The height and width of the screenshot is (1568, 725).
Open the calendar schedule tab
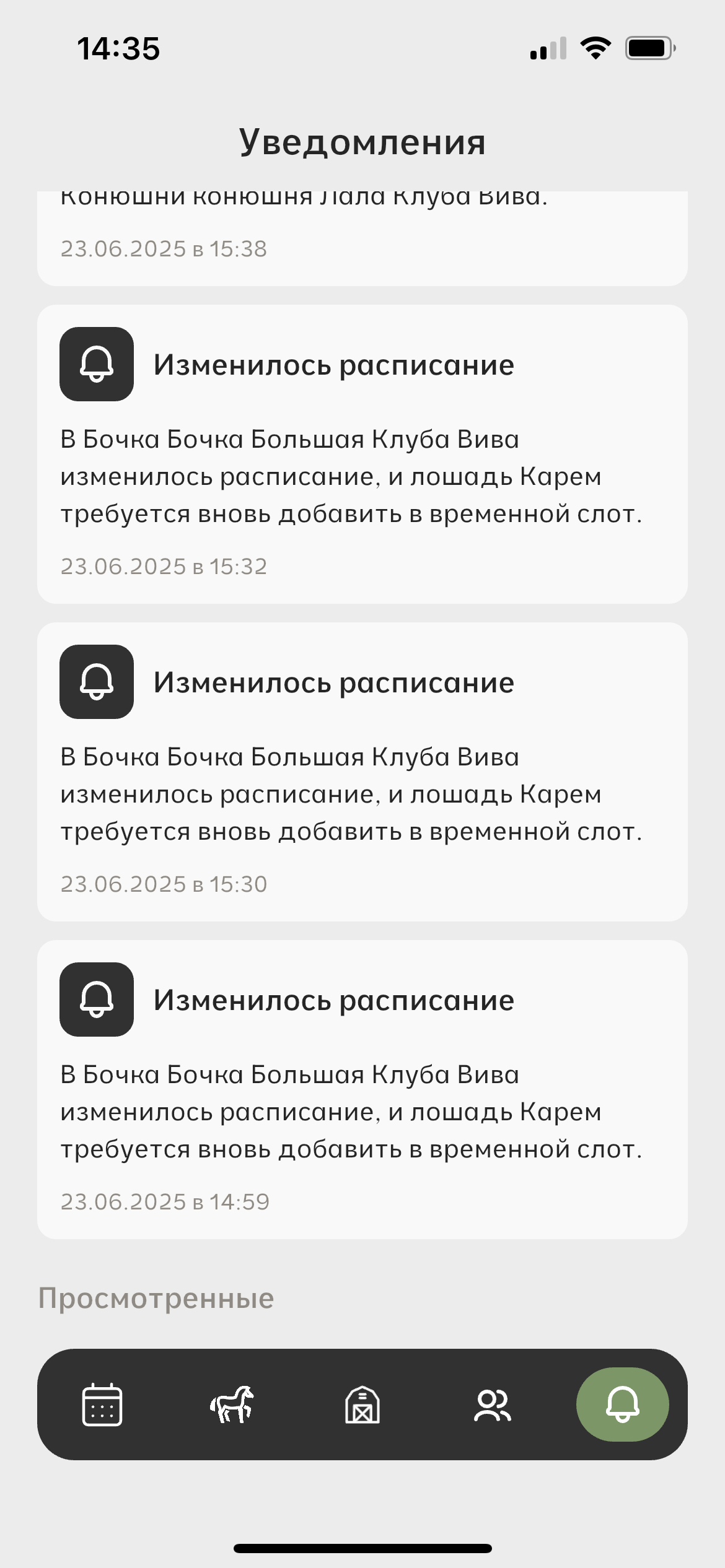click(102, 1405)
